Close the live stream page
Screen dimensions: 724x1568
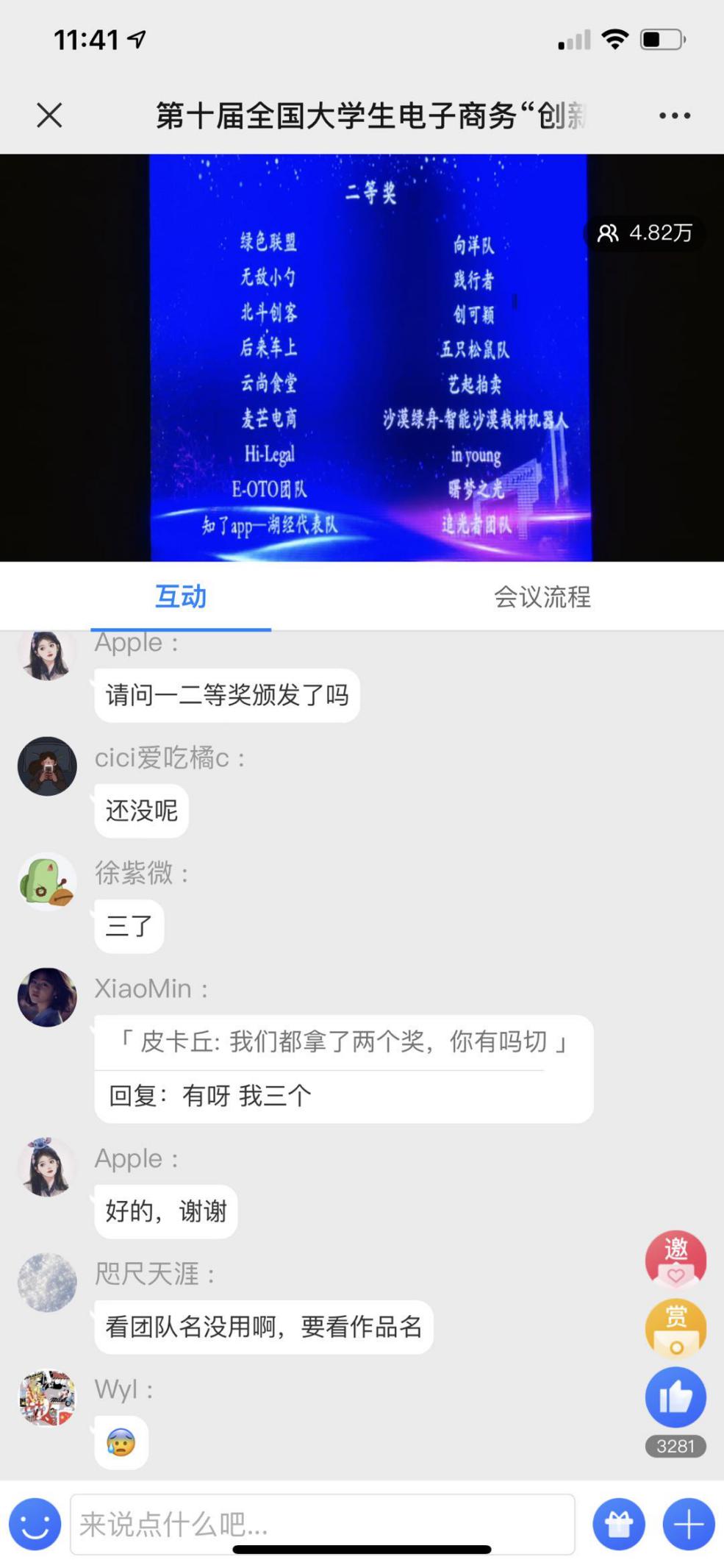[49, 115]
